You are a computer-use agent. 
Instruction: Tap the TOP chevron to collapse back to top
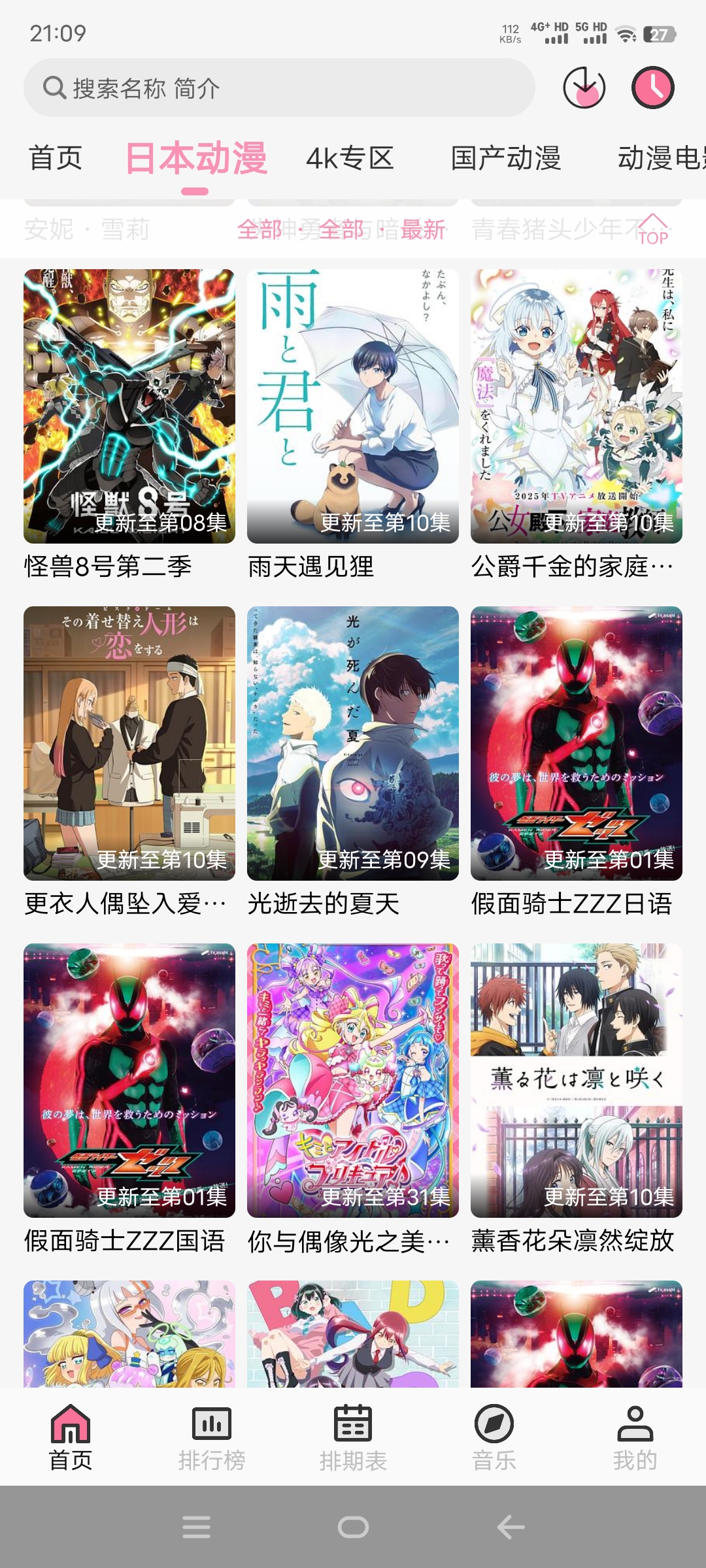click(x=652, y=230)
